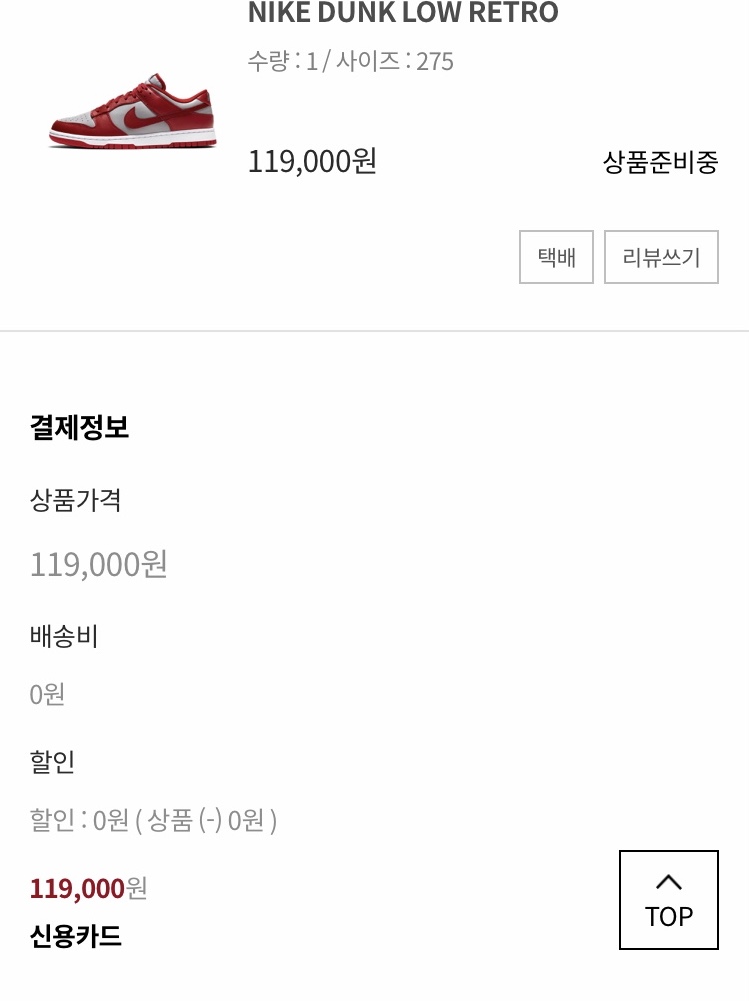Click the TOP scroll-to-top button
Viewport: 749px width, 1001px height.
(x=668, y=900)
